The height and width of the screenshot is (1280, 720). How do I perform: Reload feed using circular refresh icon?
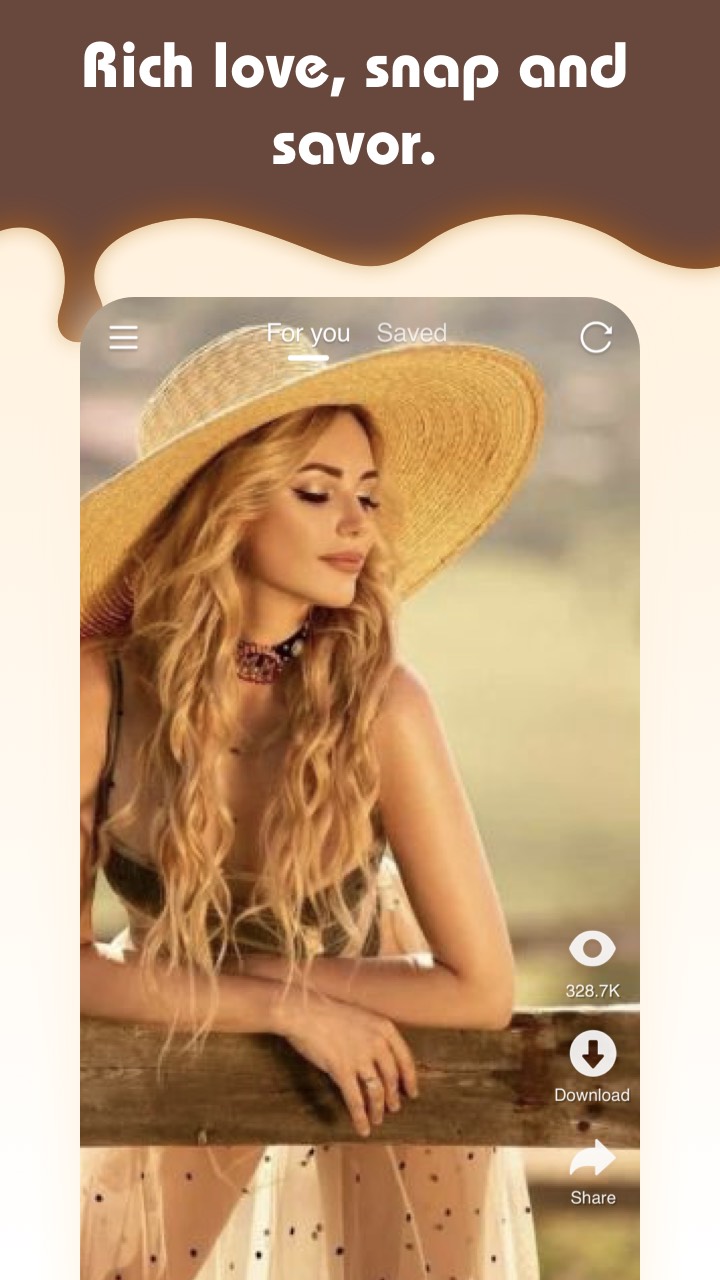(x=596, y=338)
